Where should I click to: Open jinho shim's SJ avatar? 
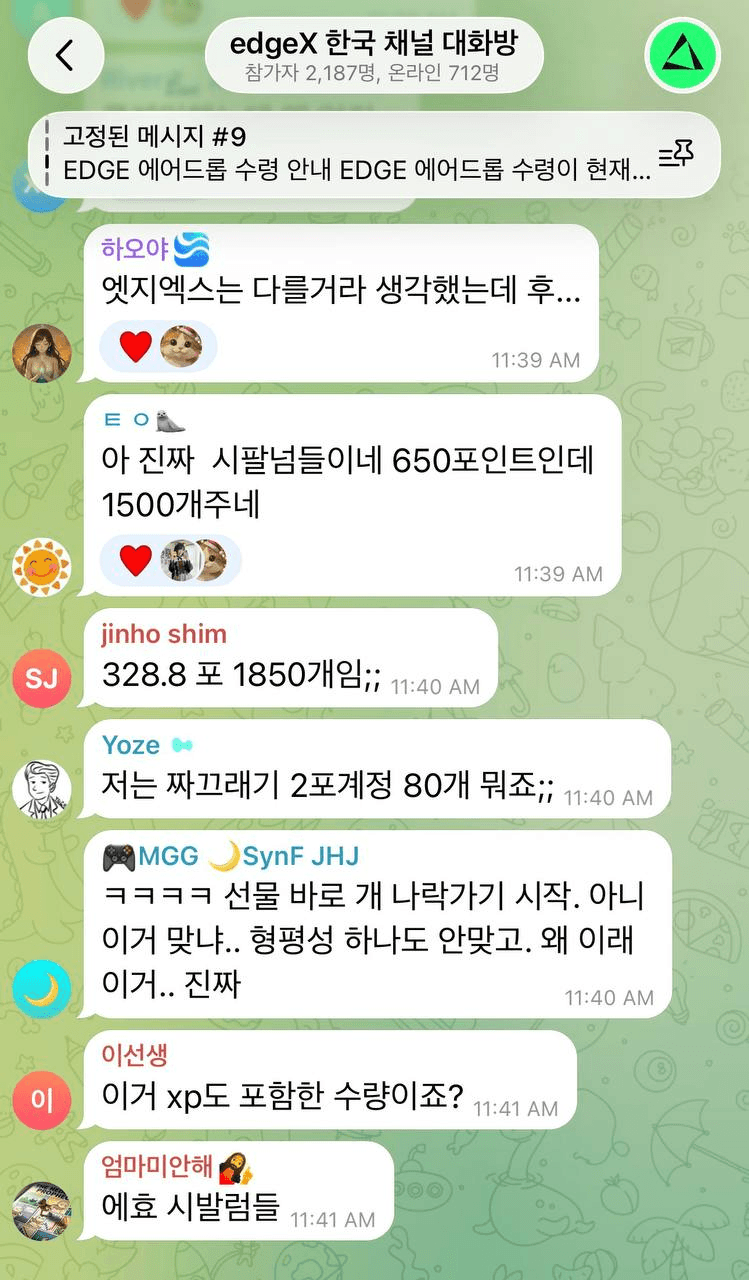[41, 680]
